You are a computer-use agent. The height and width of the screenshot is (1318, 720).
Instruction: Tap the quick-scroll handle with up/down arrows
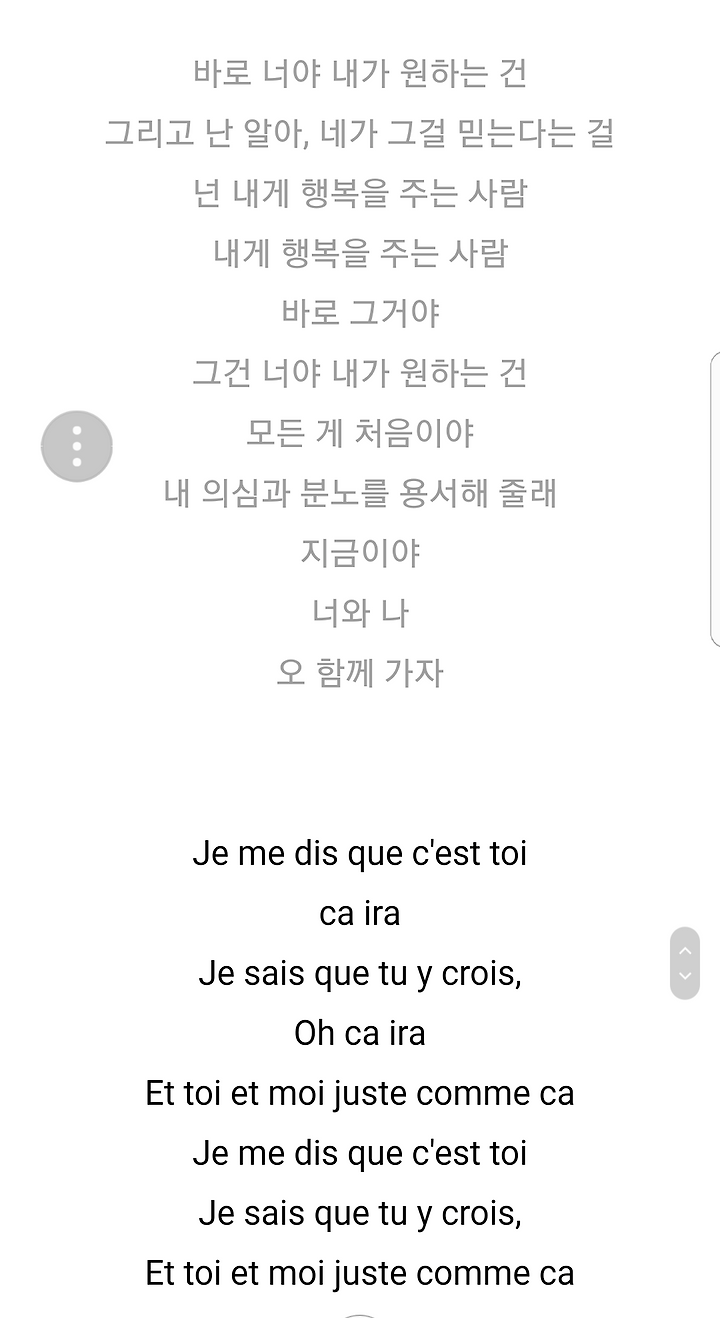(685, 963)
